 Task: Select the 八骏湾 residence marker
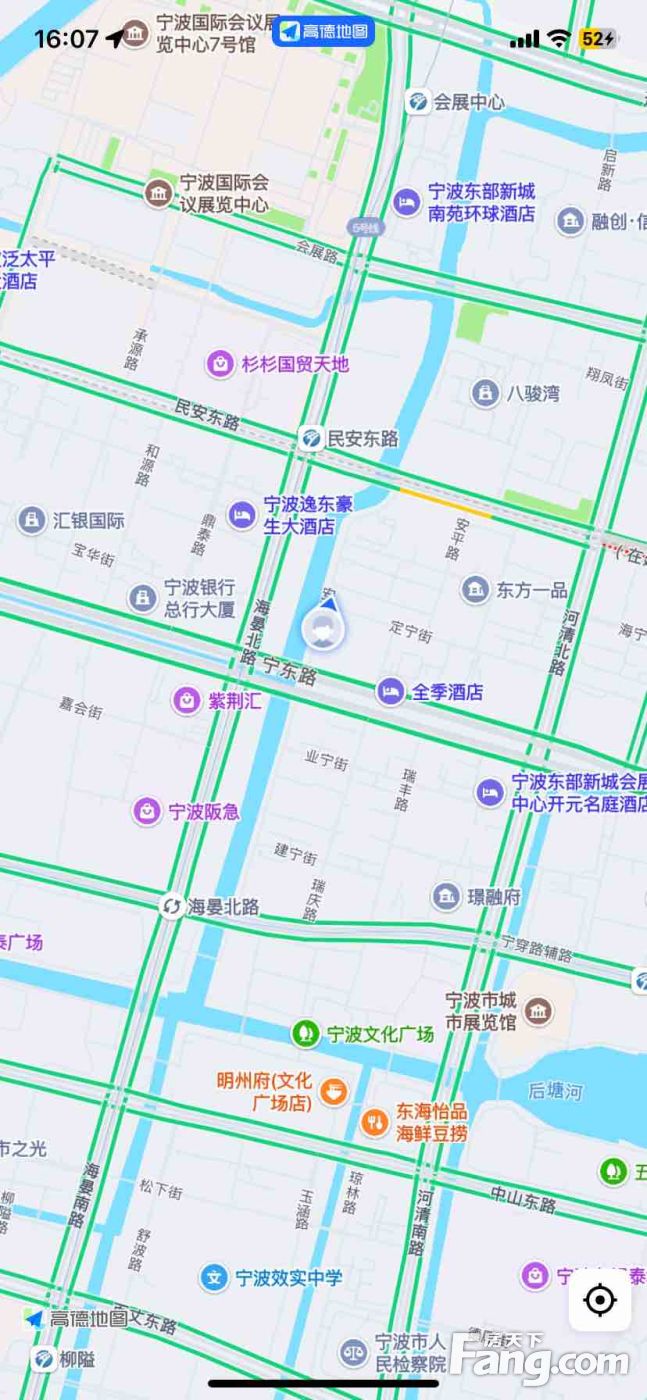click(486, 393)
